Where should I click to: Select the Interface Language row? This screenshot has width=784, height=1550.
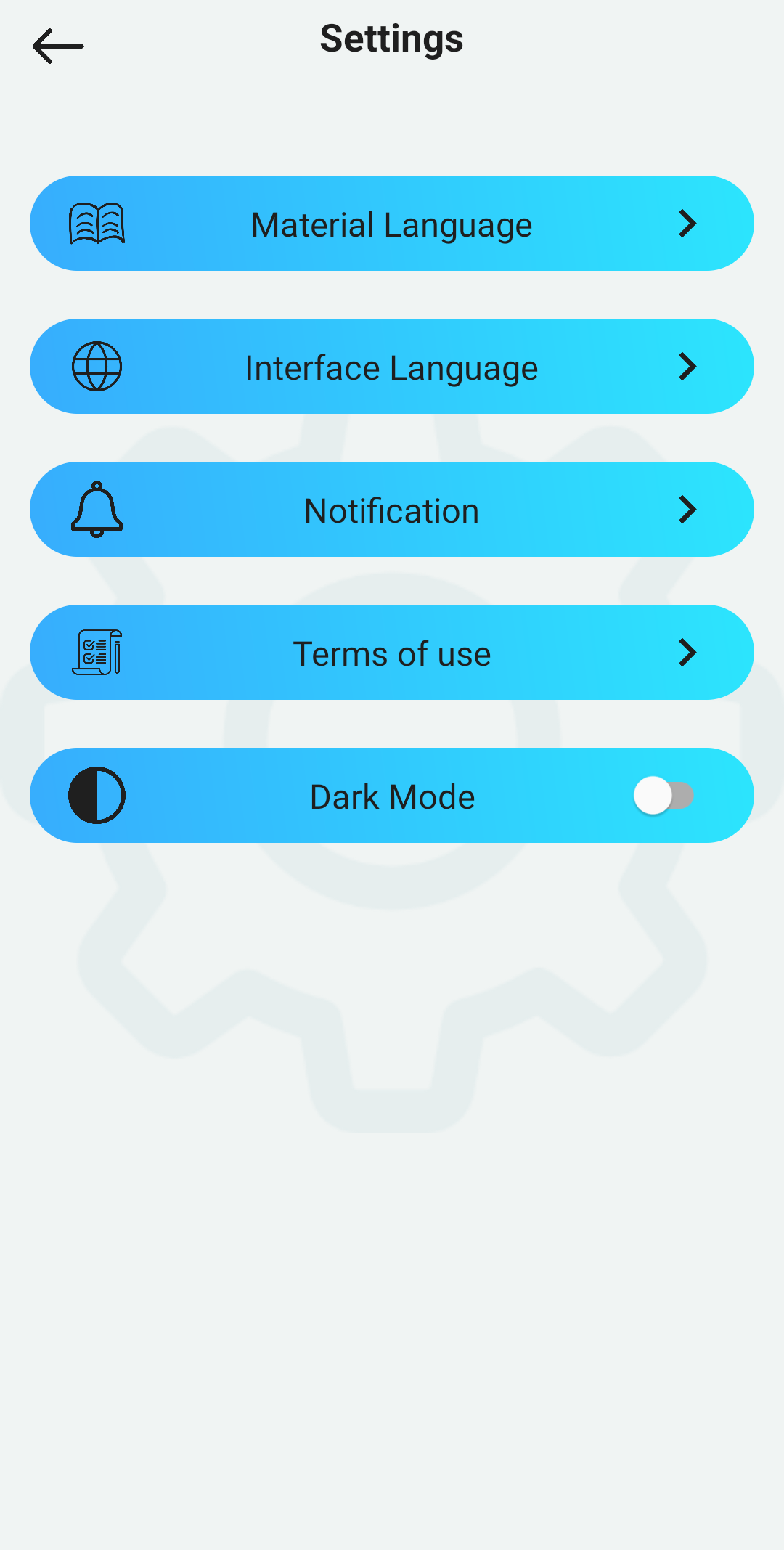[392, 366]
